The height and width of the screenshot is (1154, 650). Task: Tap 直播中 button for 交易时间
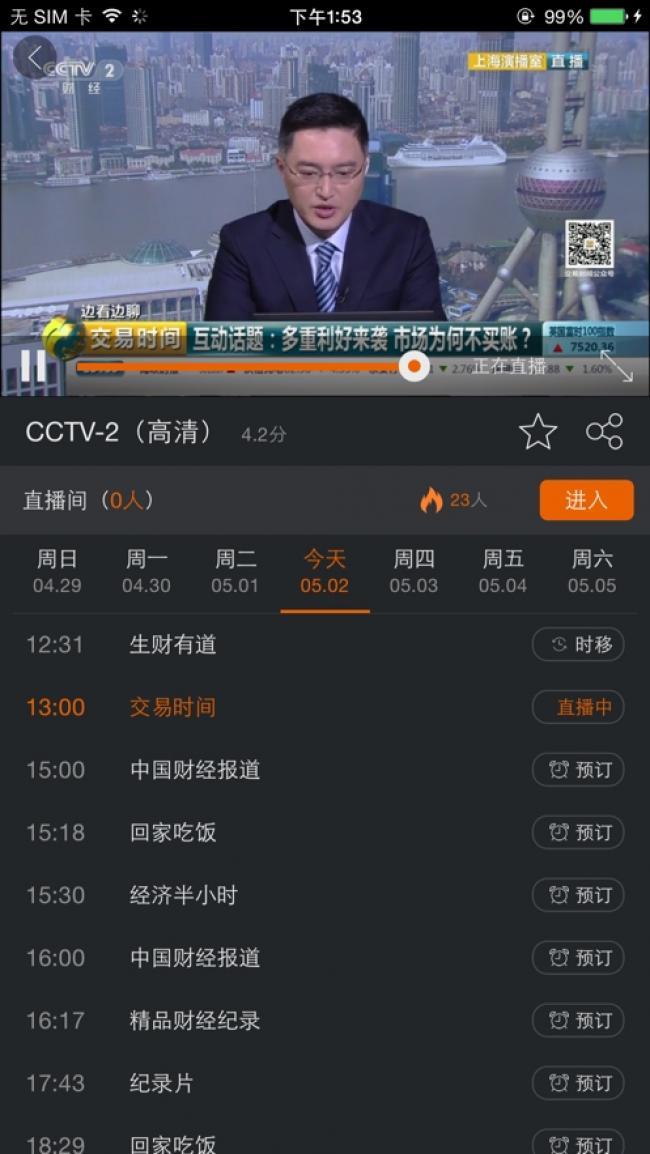click(578, 707)
